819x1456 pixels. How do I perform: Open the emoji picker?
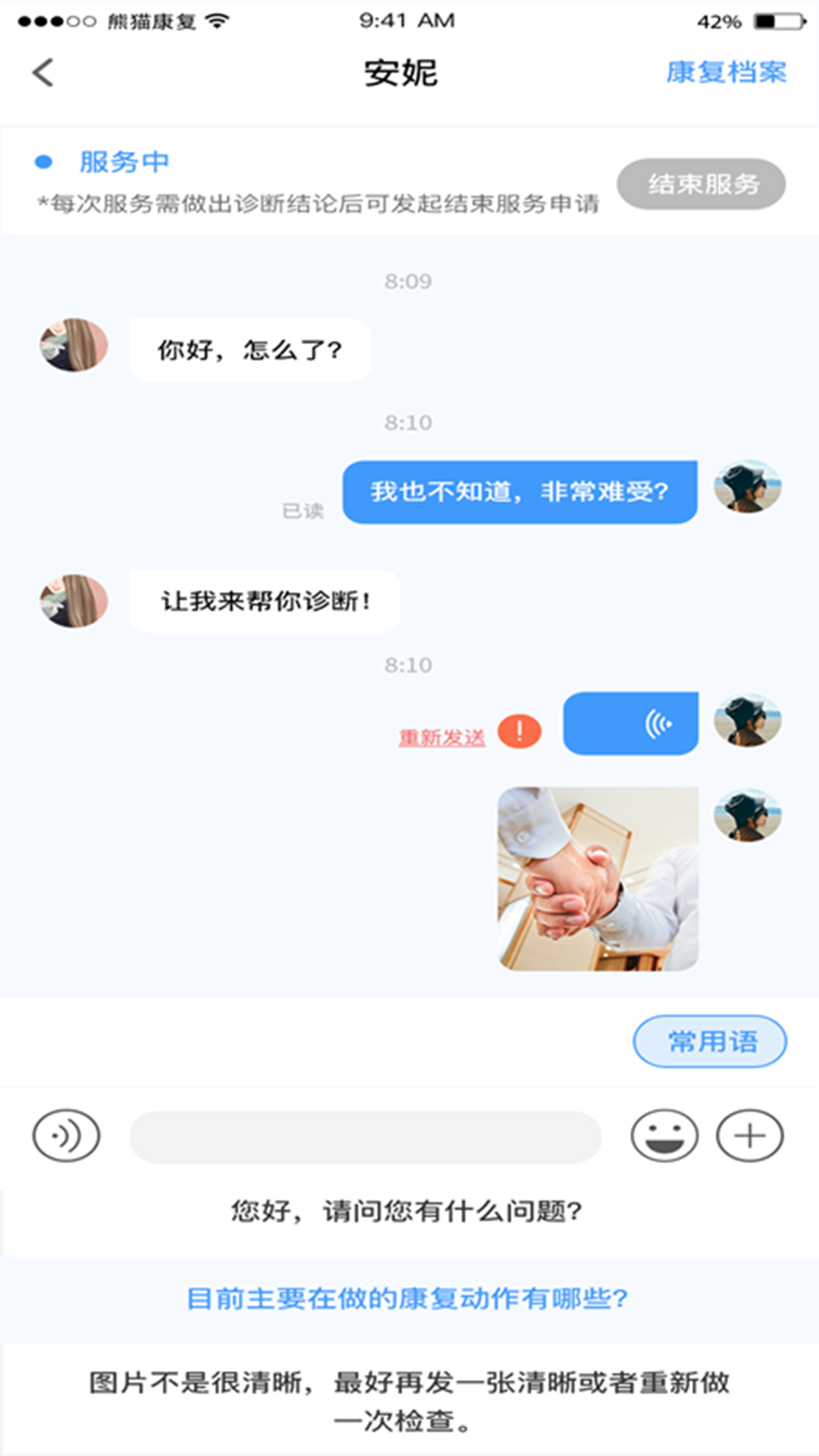click(664, 1136)
